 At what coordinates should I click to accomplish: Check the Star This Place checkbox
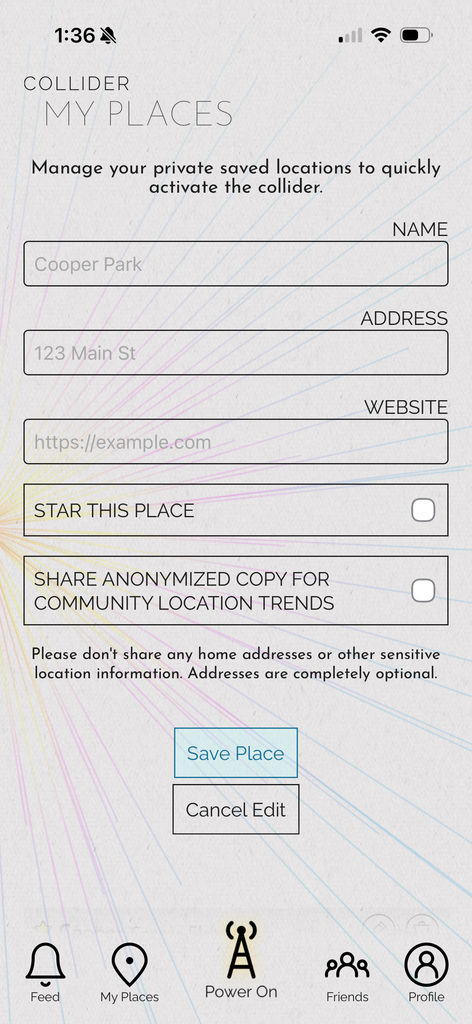pos(423,510)
